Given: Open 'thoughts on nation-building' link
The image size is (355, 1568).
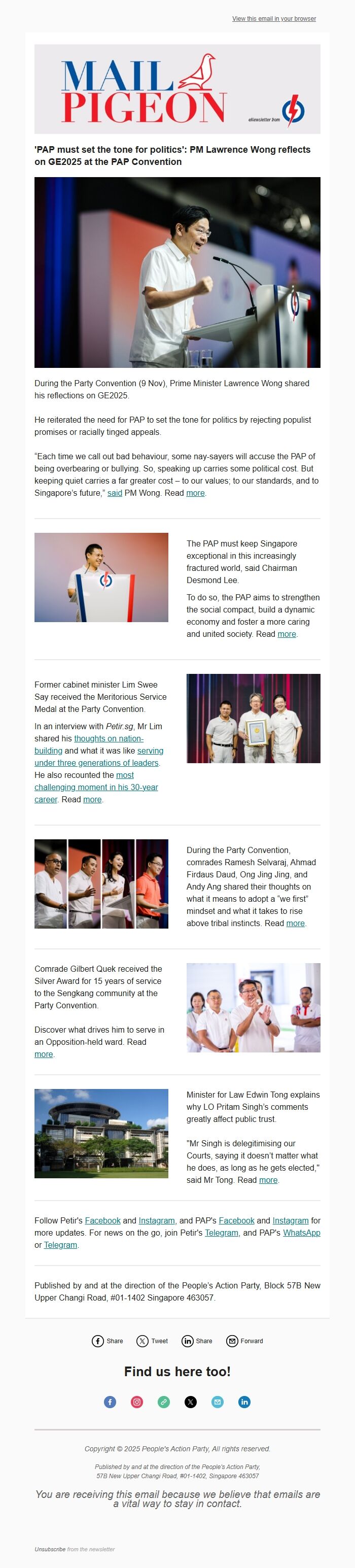Looking at the screenshot, I should click(108, 738).
